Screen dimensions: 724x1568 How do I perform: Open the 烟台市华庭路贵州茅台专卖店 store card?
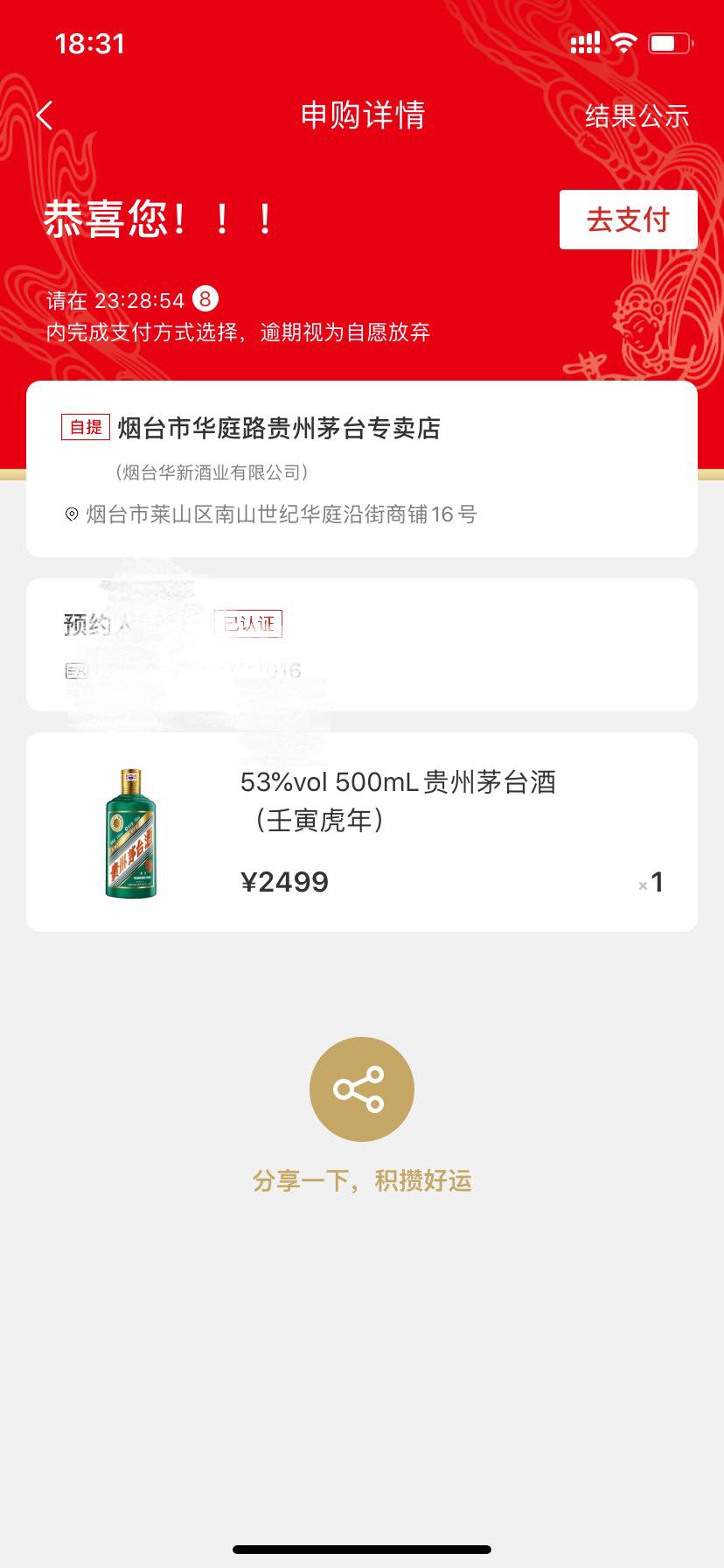(x=361, y=468)
